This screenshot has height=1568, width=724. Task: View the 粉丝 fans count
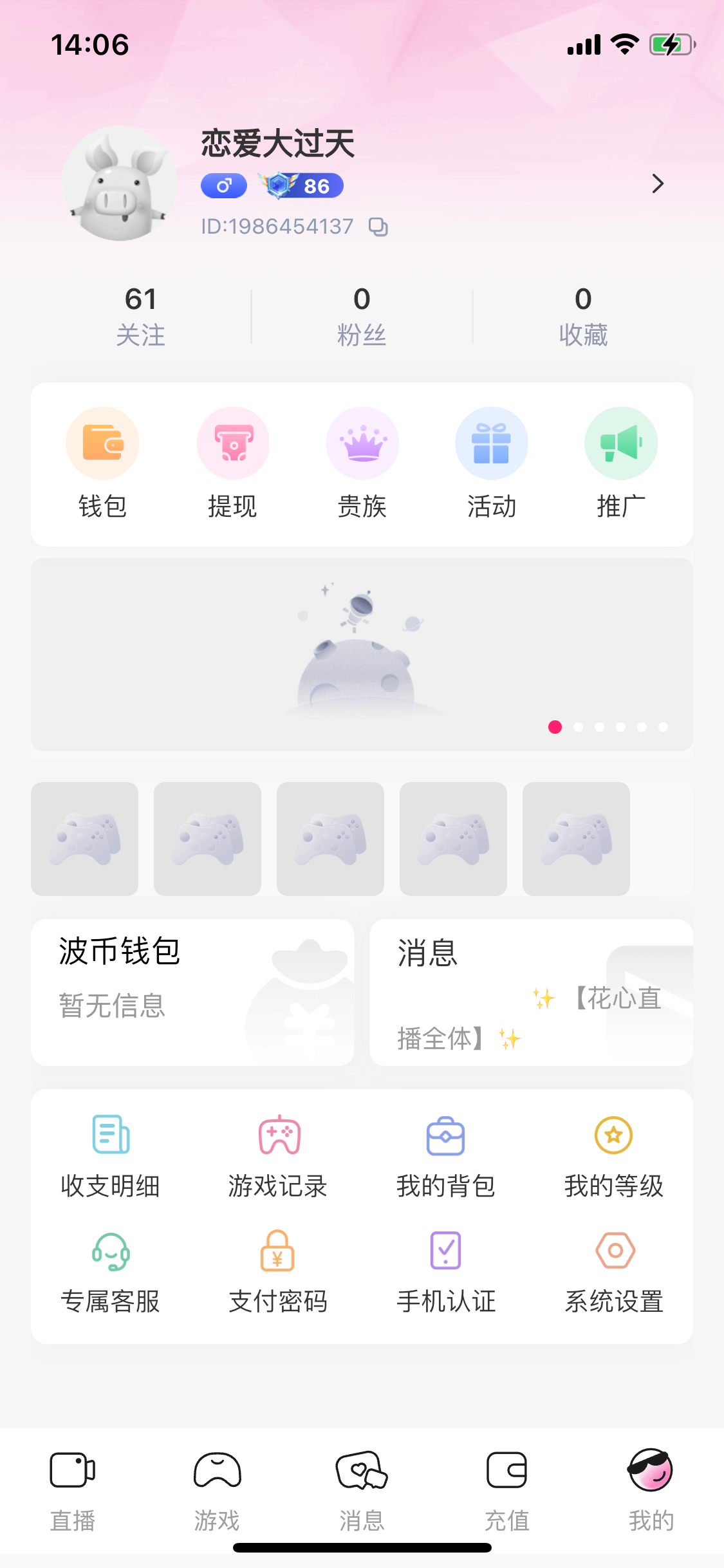pos(362,315)
